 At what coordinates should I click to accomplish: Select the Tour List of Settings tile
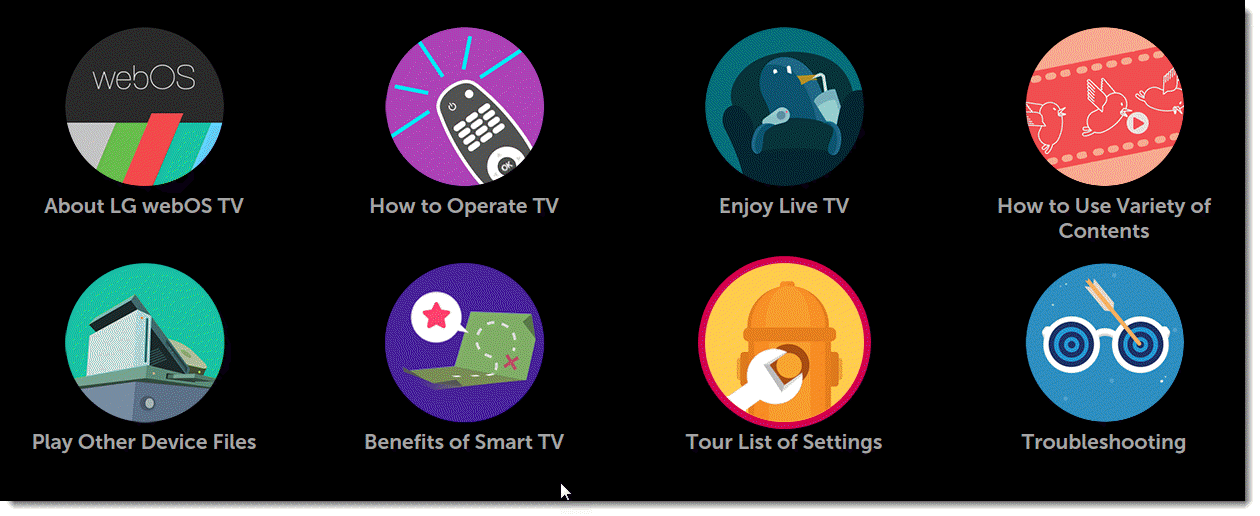coord(784,343)
